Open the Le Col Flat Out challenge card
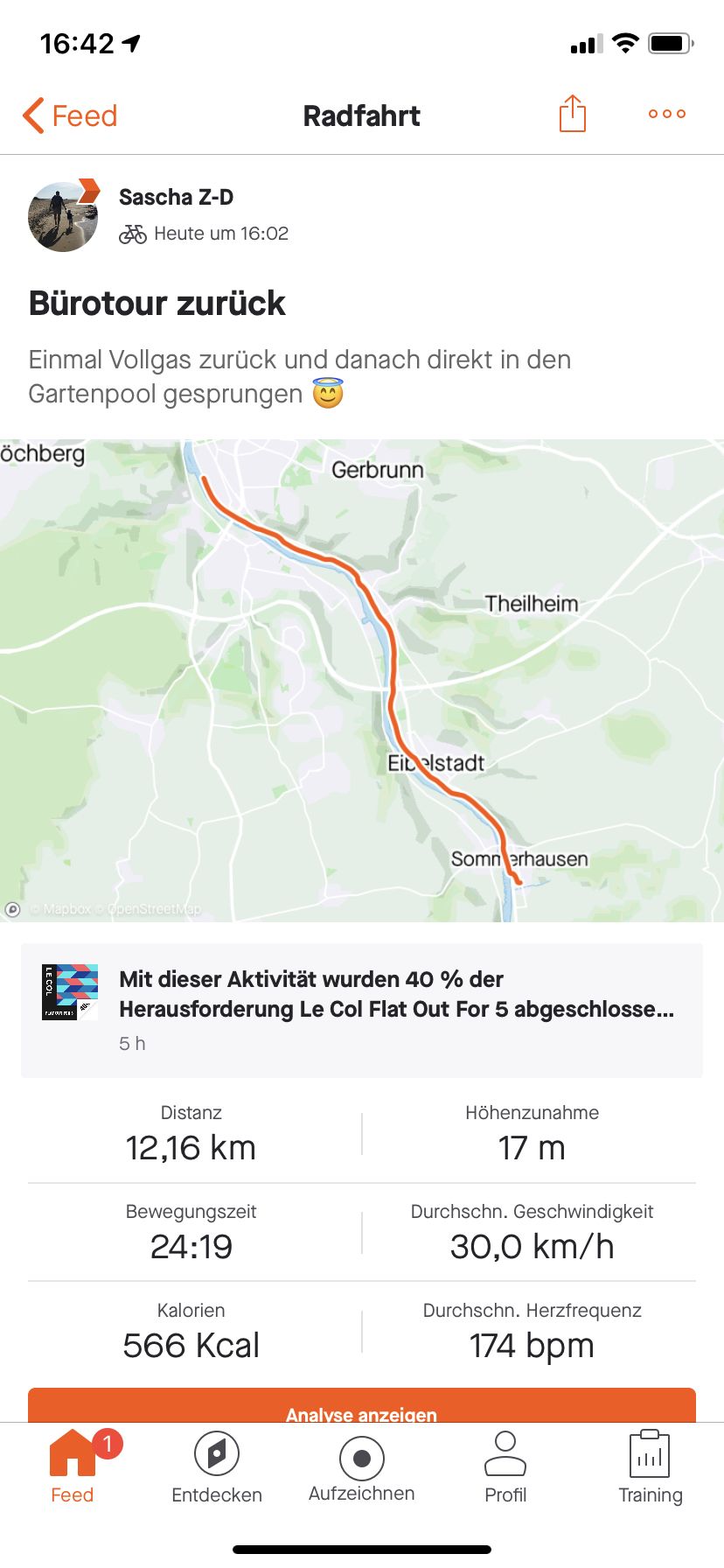The image size is (724, 1568). pyautogui.click(x=362, y=1010)
